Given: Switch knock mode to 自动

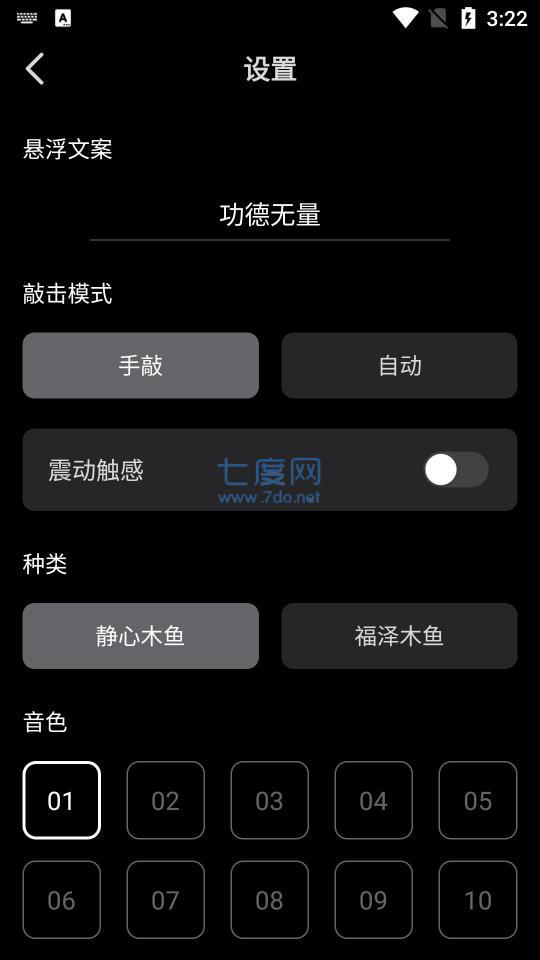Looking at the screenshot, I should coord(399,366).
